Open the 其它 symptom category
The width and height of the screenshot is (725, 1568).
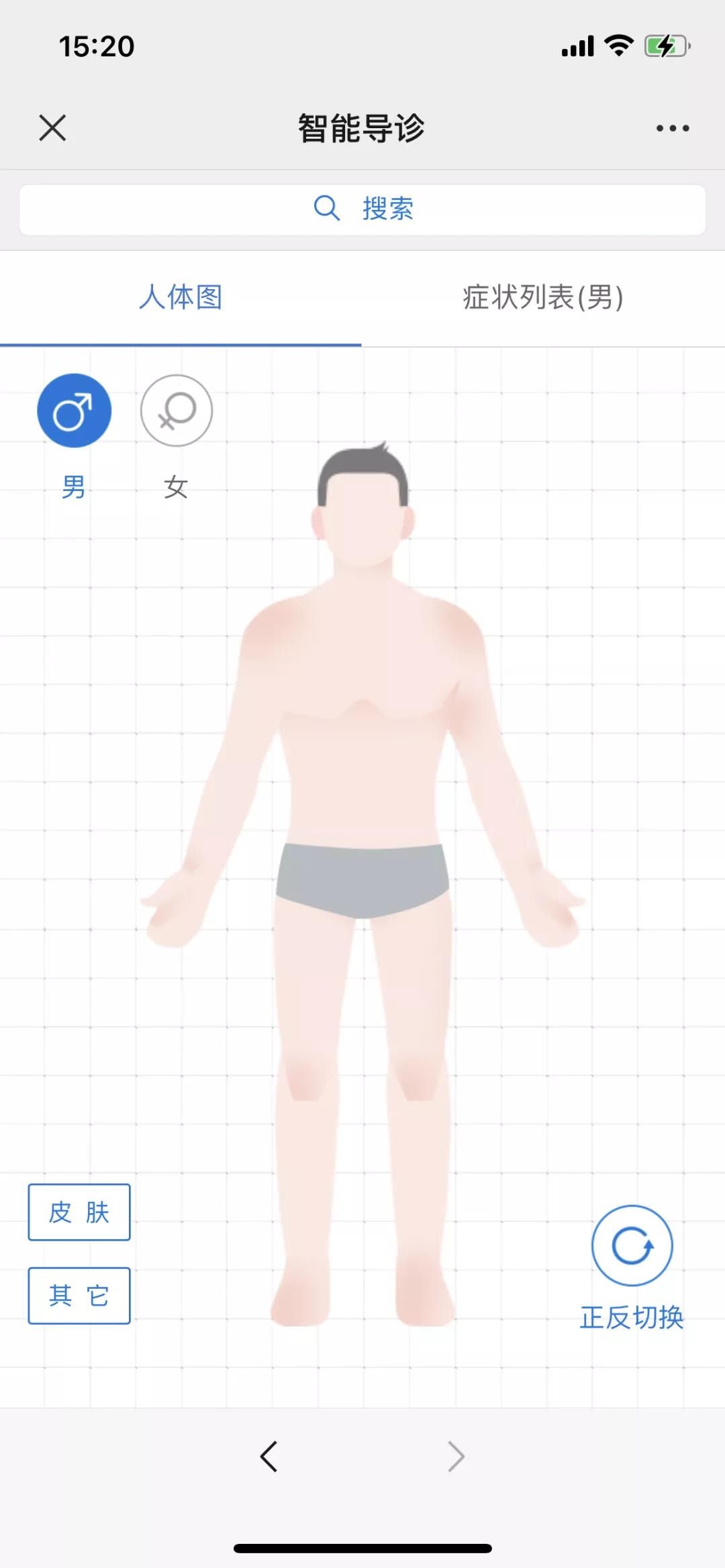click(x=79, y=1295)
